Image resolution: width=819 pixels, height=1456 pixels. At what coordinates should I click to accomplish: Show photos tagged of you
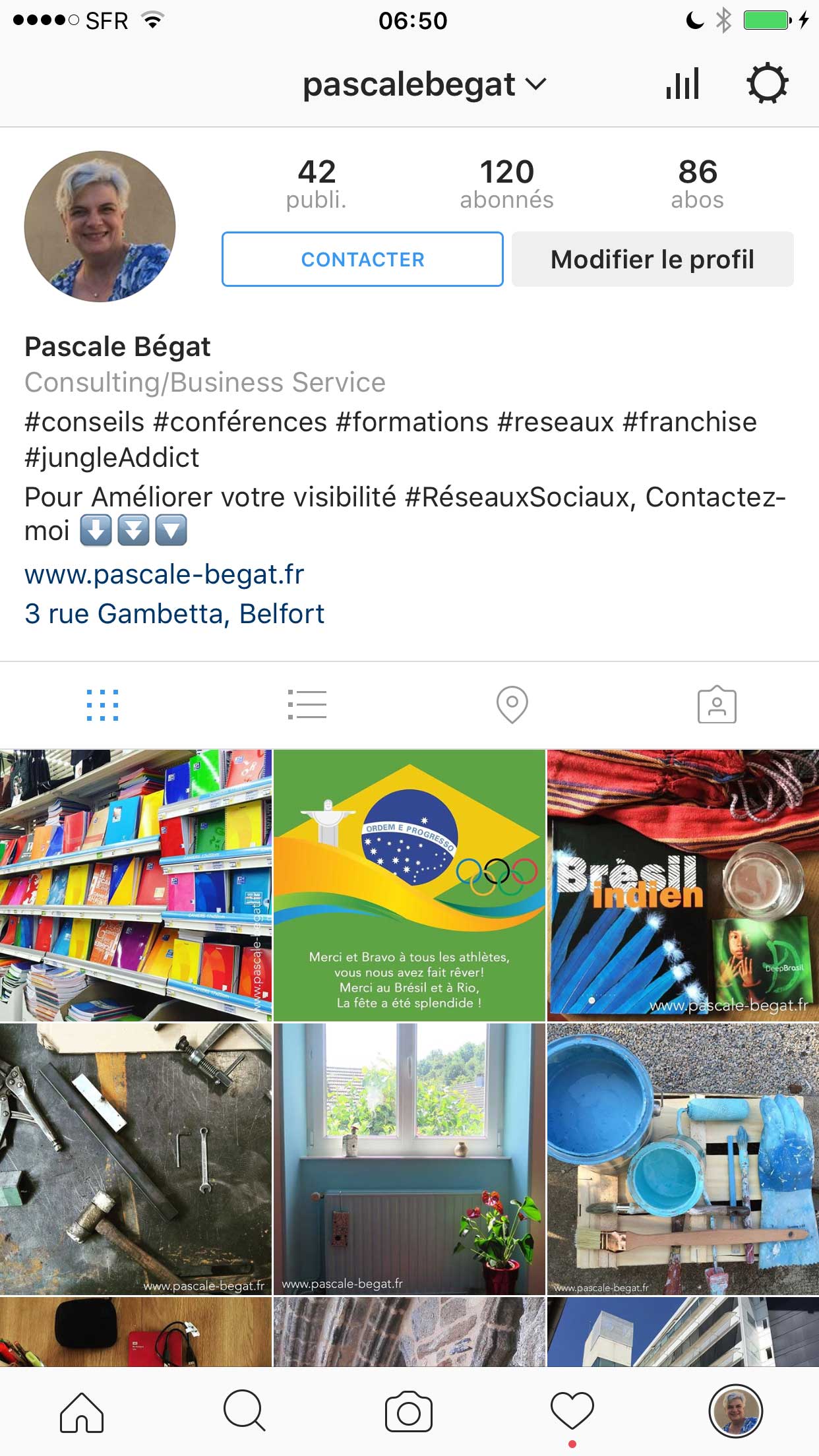[x=717, y=705]
